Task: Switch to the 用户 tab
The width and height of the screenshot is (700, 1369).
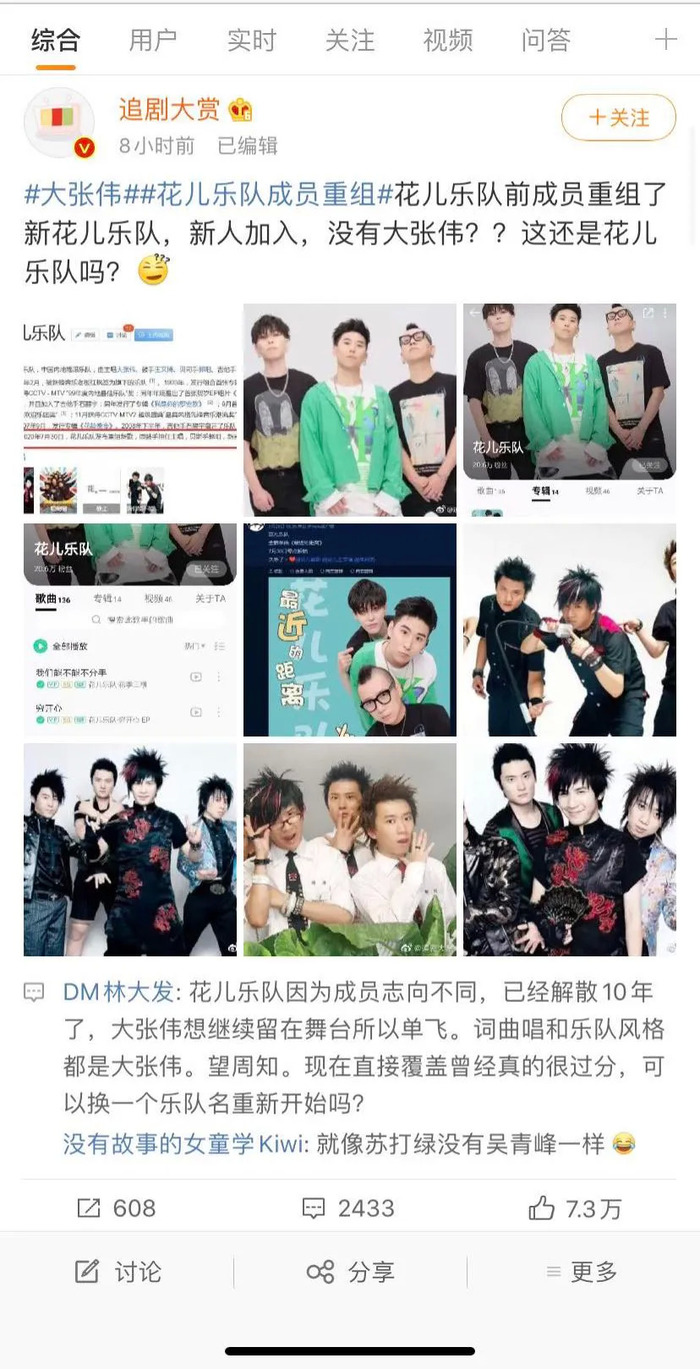Action: 153,40
